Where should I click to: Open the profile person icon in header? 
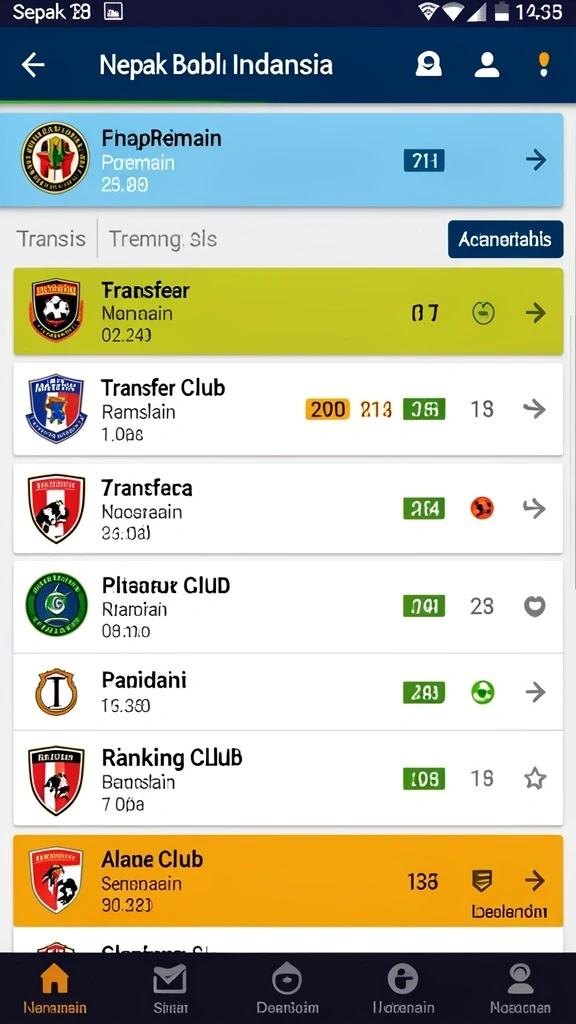(487, 65)
